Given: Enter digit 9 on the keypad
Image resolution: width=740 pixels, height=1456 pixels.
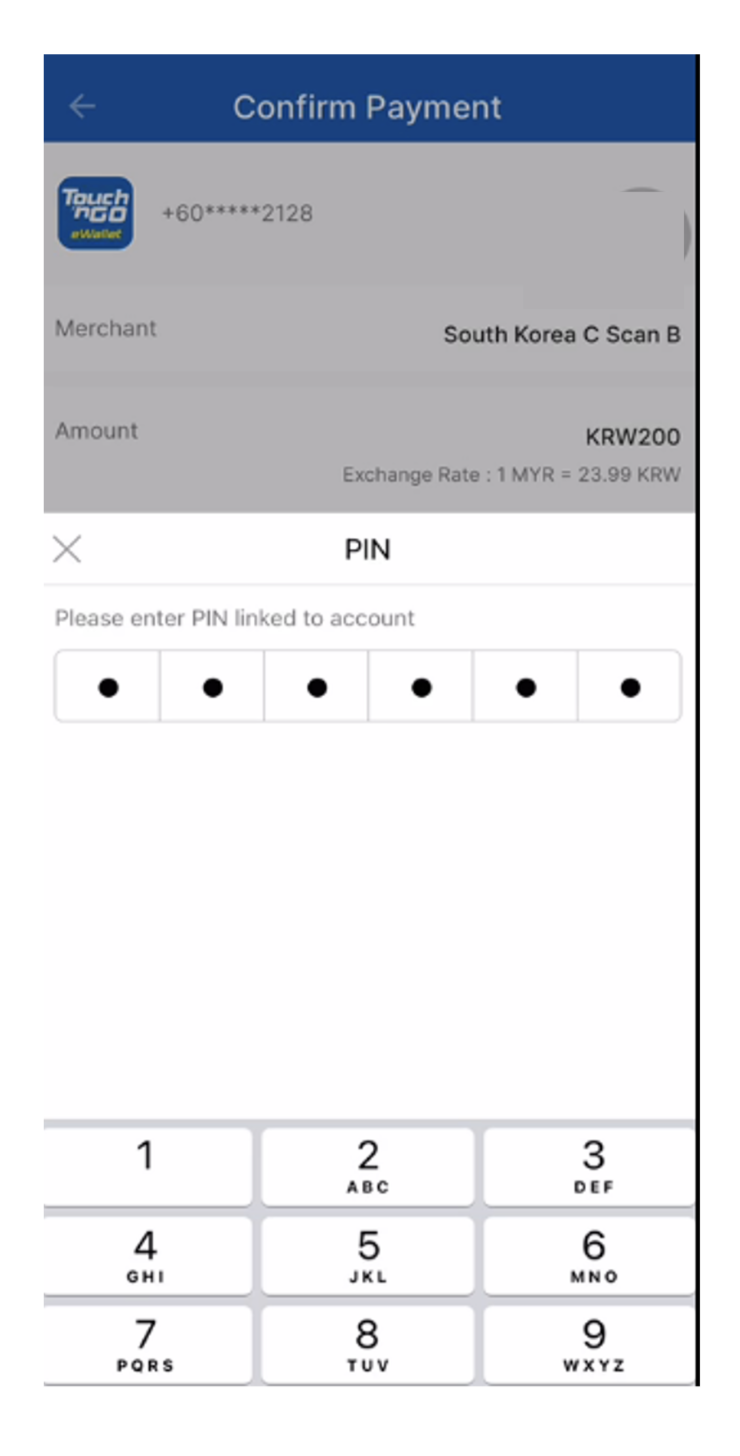Looking at the screenshot, I should click(590, 1343).
